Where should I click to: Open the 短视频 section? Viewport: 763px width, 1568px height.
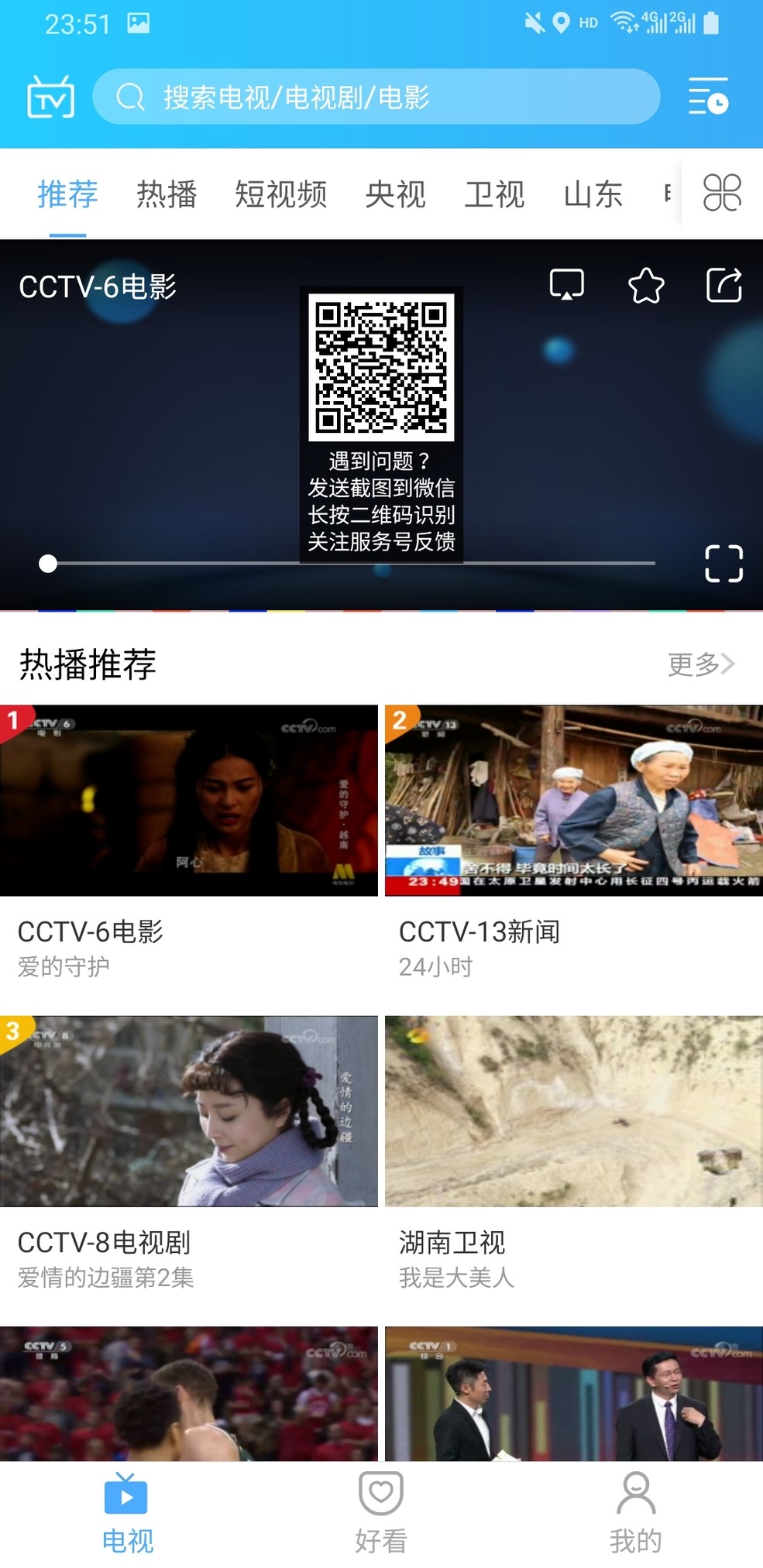tap(281, 194)
